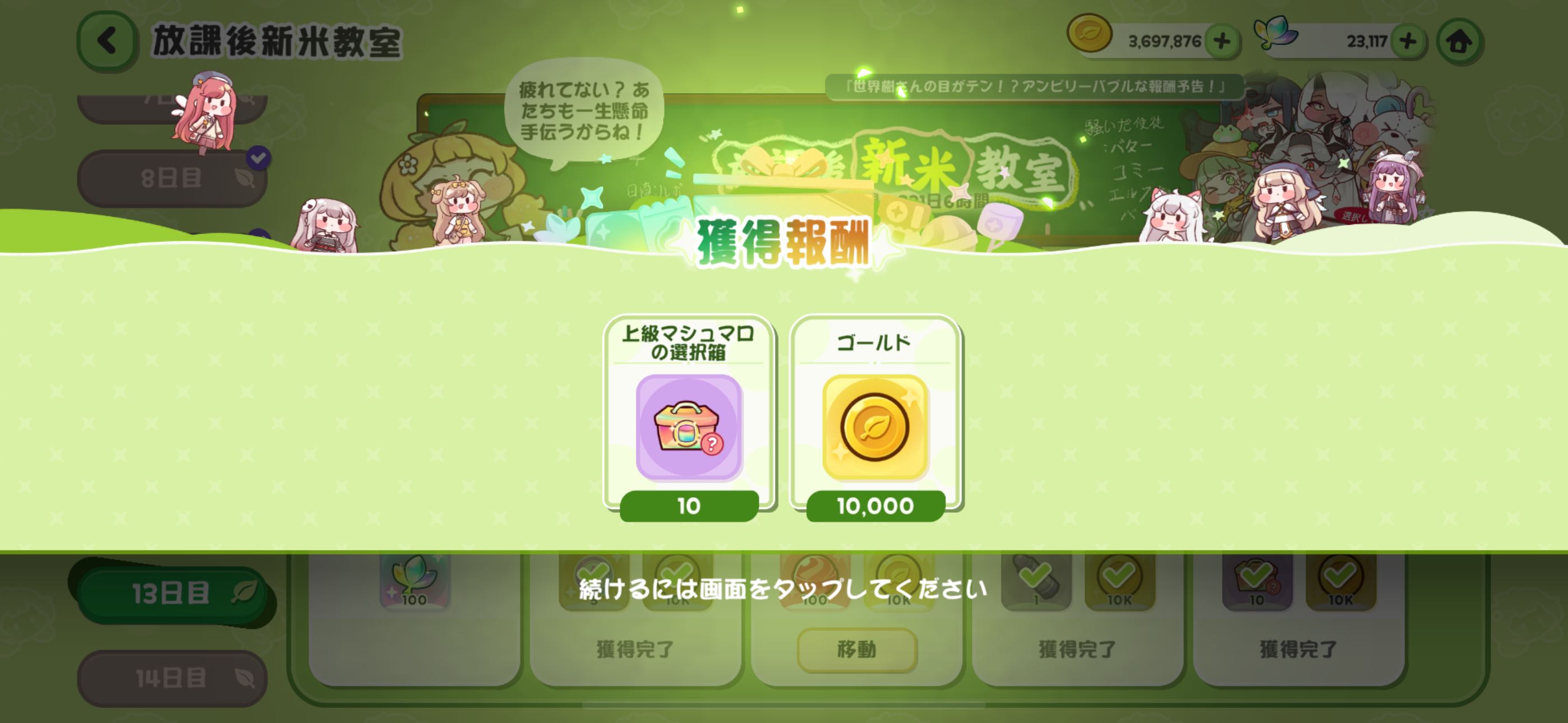
Task: Tap the screen prompt to continue
Action: 783,589
